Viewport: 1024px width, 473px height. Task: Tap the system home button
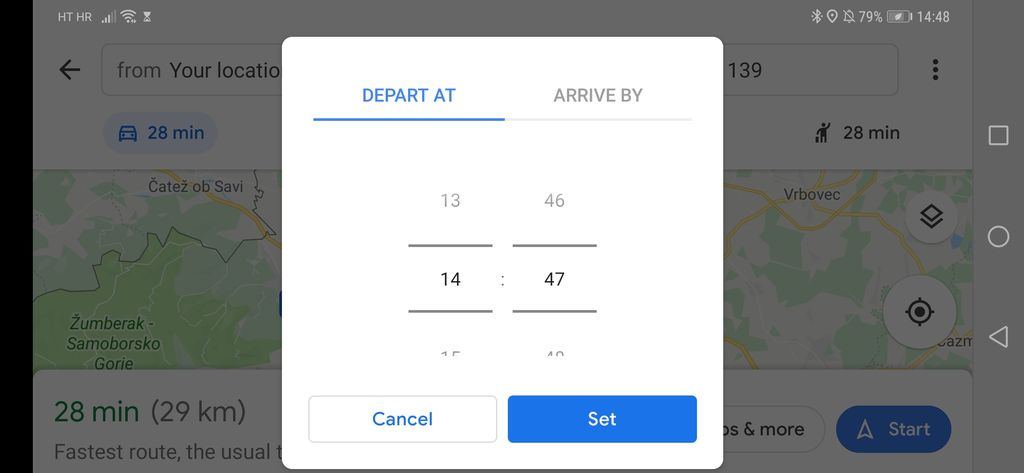point(998,236)
